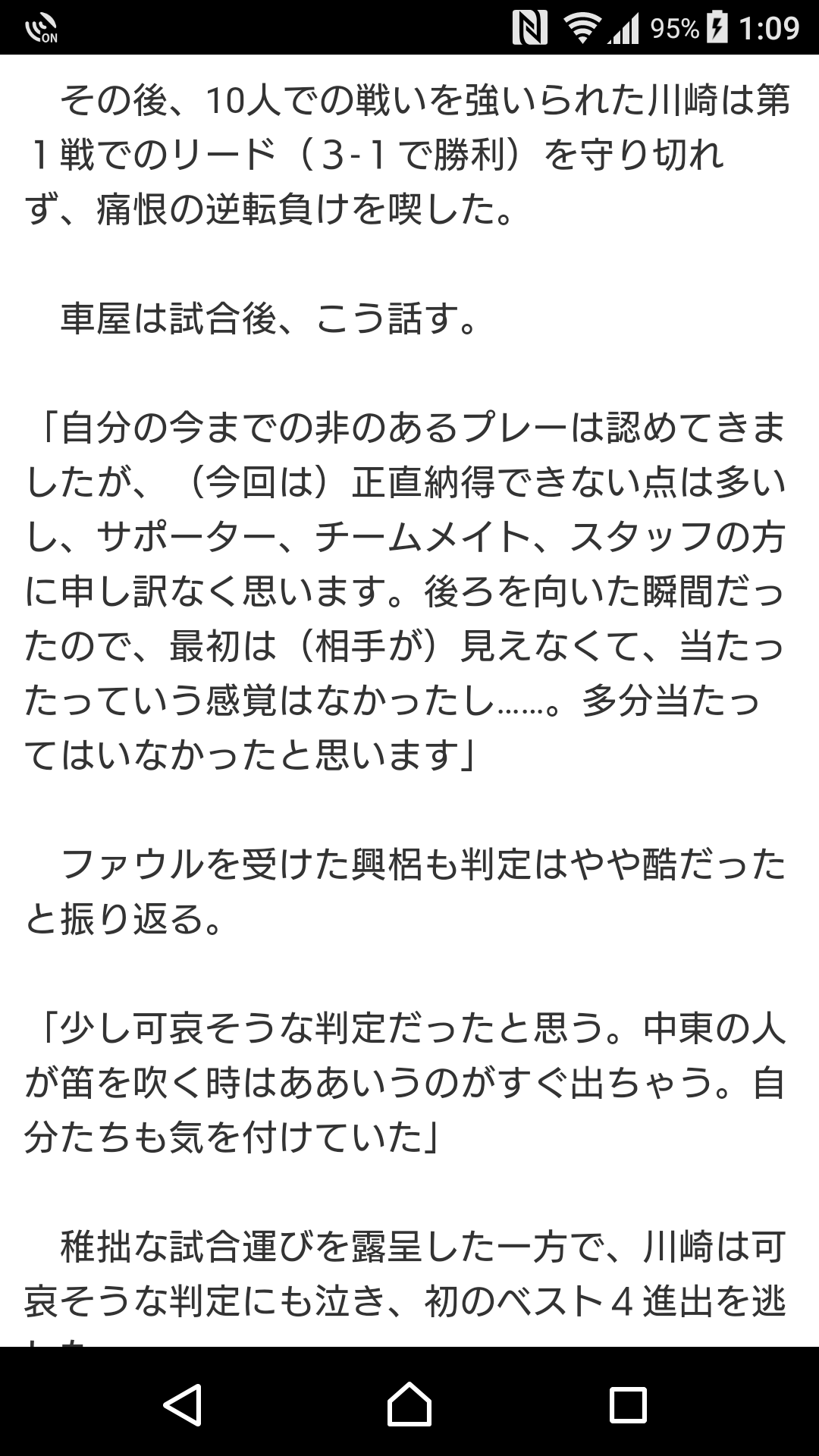The image size is (819, 1456).
Task: Open the recent apps overview
Action: tap(628, 1405)
